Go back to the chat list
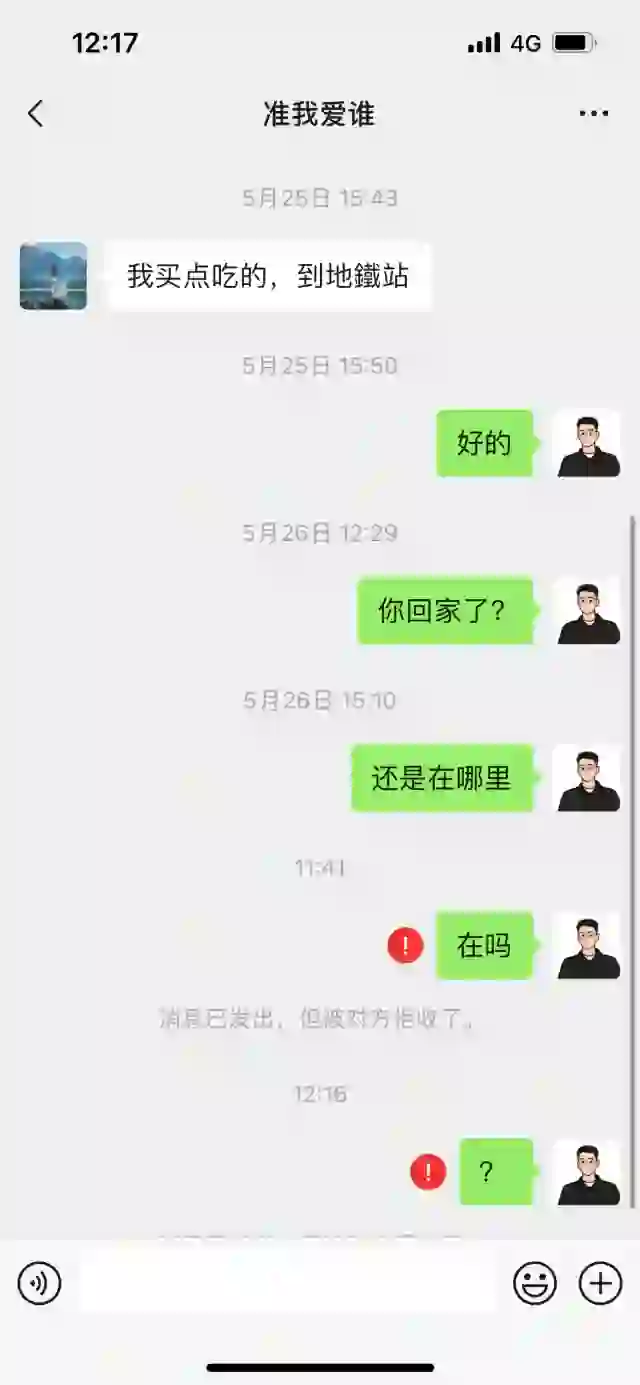This screenshot has height=1385, width=640. tap(36, 114)
